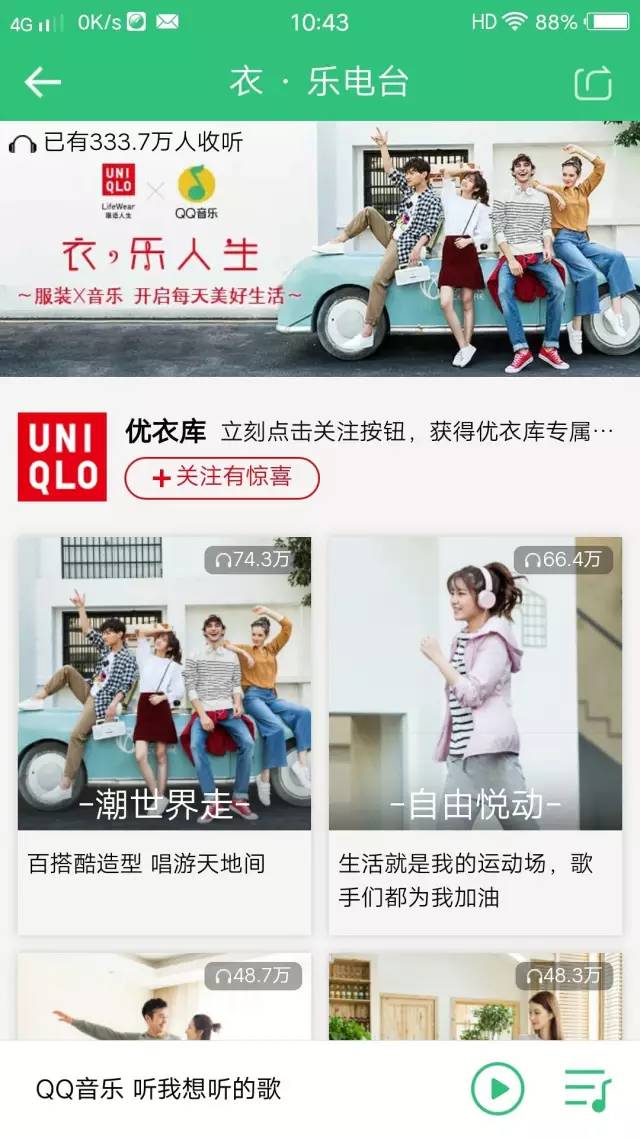Open the playlist card with 48.7万 listeners
The image size is (640, 1138).
(164, 996)
